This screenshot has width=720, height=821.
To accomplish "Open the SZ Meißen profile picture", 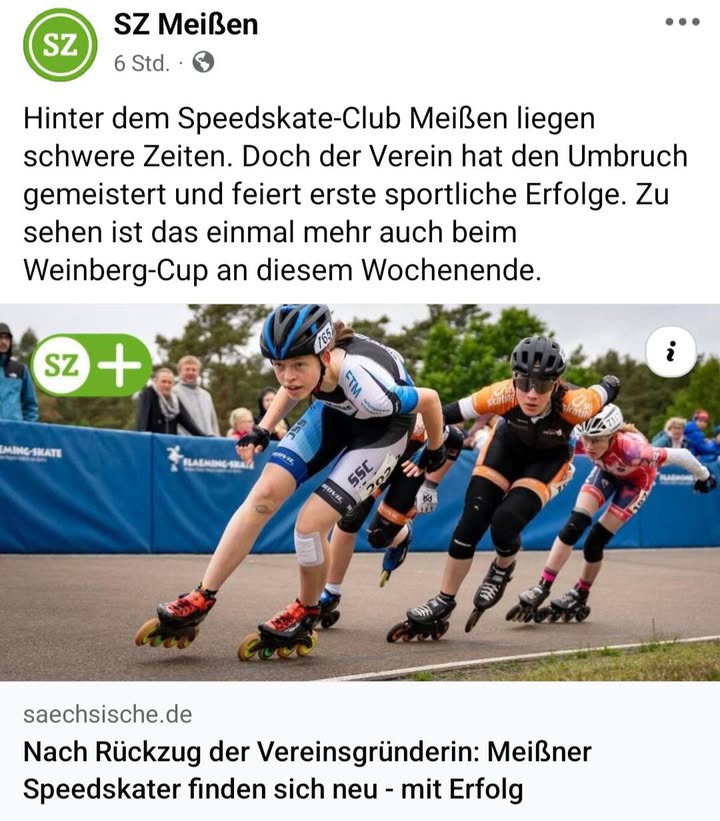I will pyautogui.click(x=59, y=44).
